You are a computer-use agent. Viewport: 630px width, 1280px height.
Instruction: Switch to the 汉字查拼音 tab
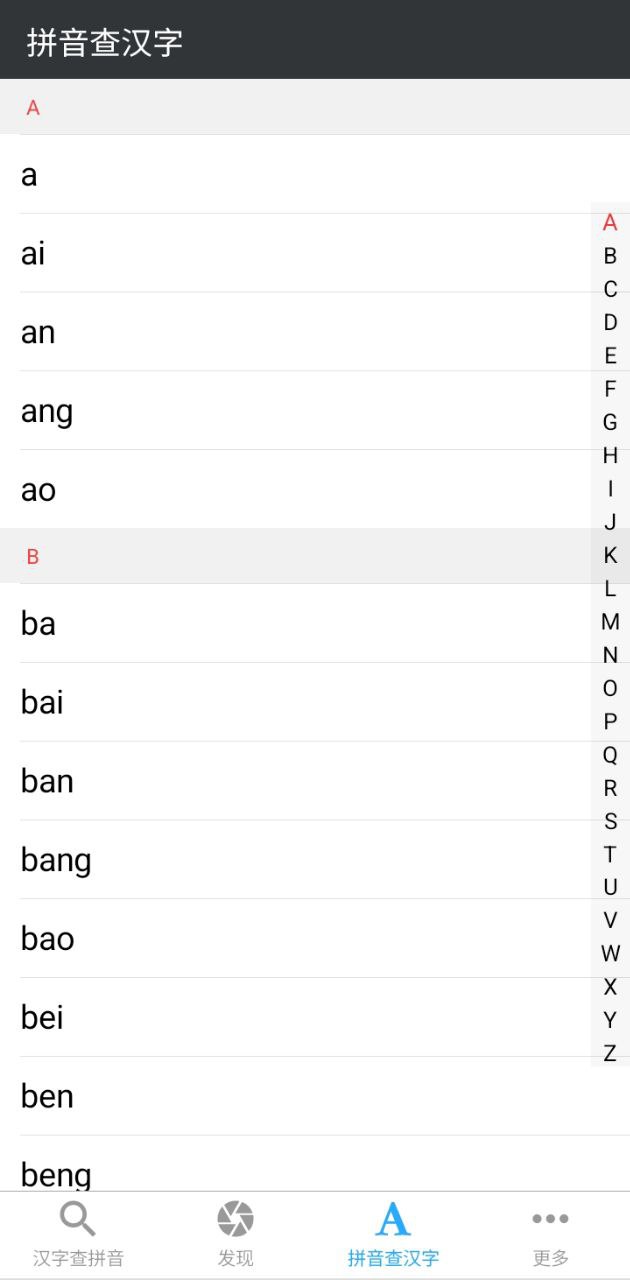(x=78, y=1235)
